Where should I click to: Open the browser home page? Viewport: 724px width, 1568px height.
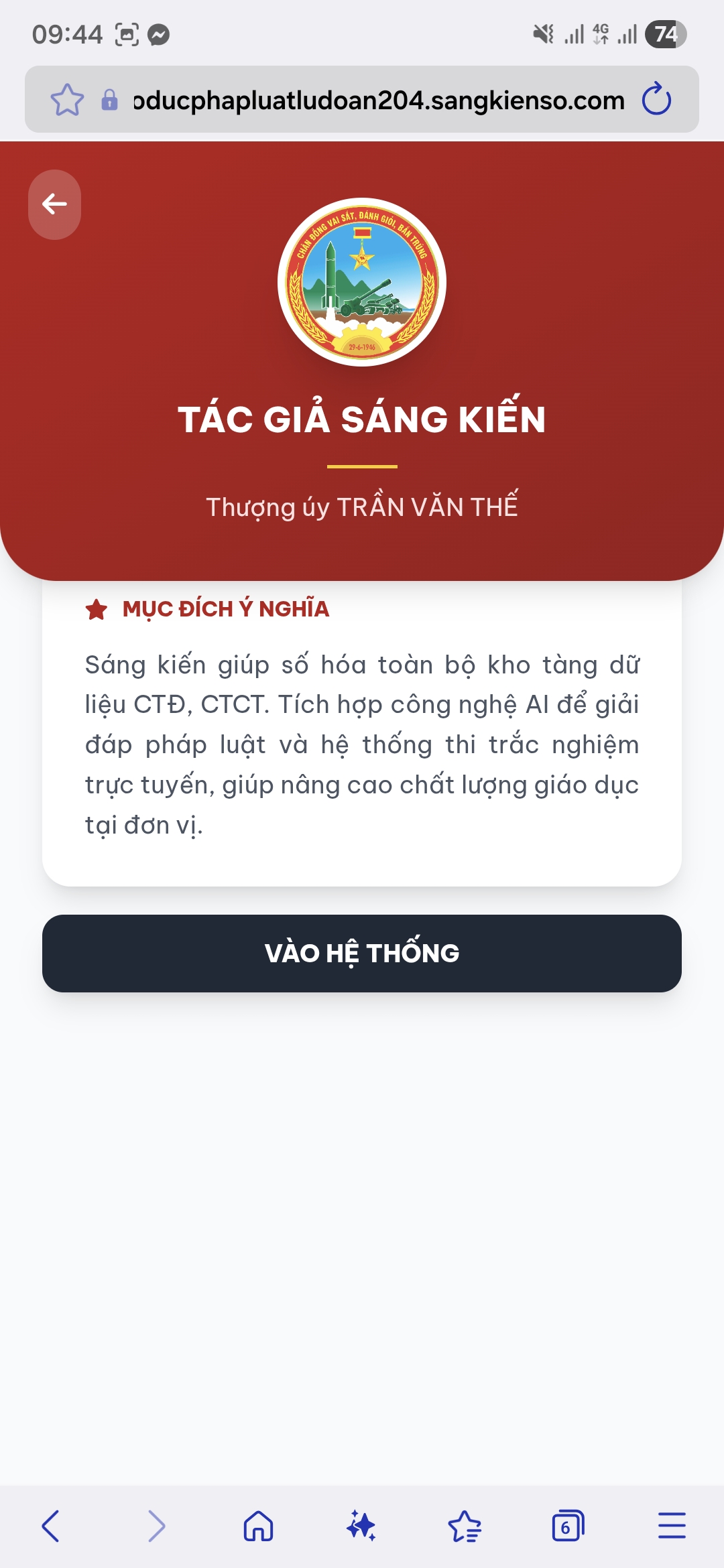pyautogui.click(x=259, y=1526)
